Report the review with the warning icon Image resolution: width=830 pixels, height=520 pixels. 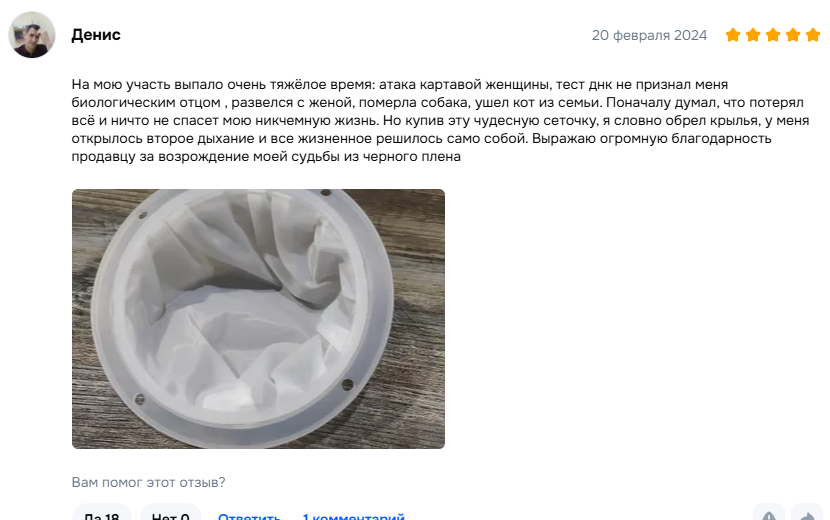(x=768, y=515)
